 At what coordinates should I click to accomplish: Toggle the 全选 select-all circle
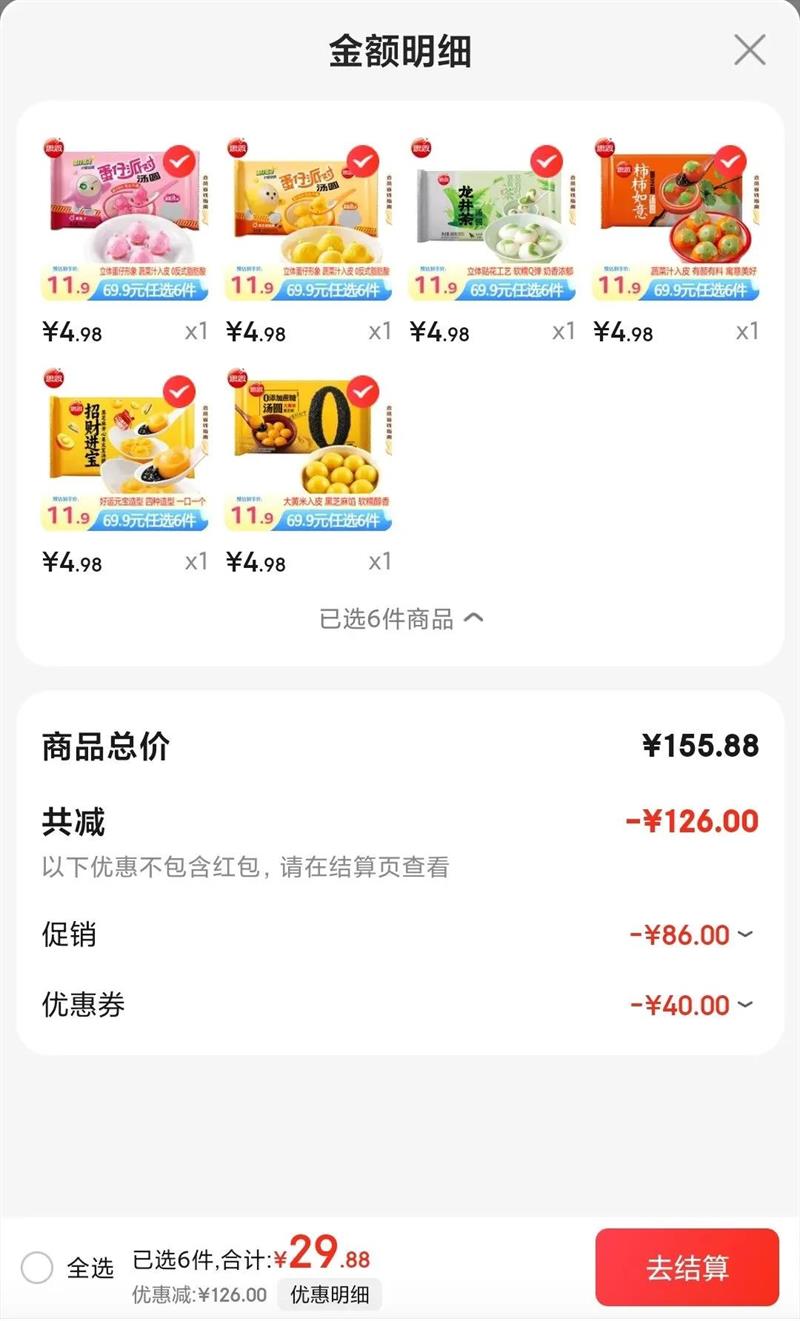(x=37, y=1268)
